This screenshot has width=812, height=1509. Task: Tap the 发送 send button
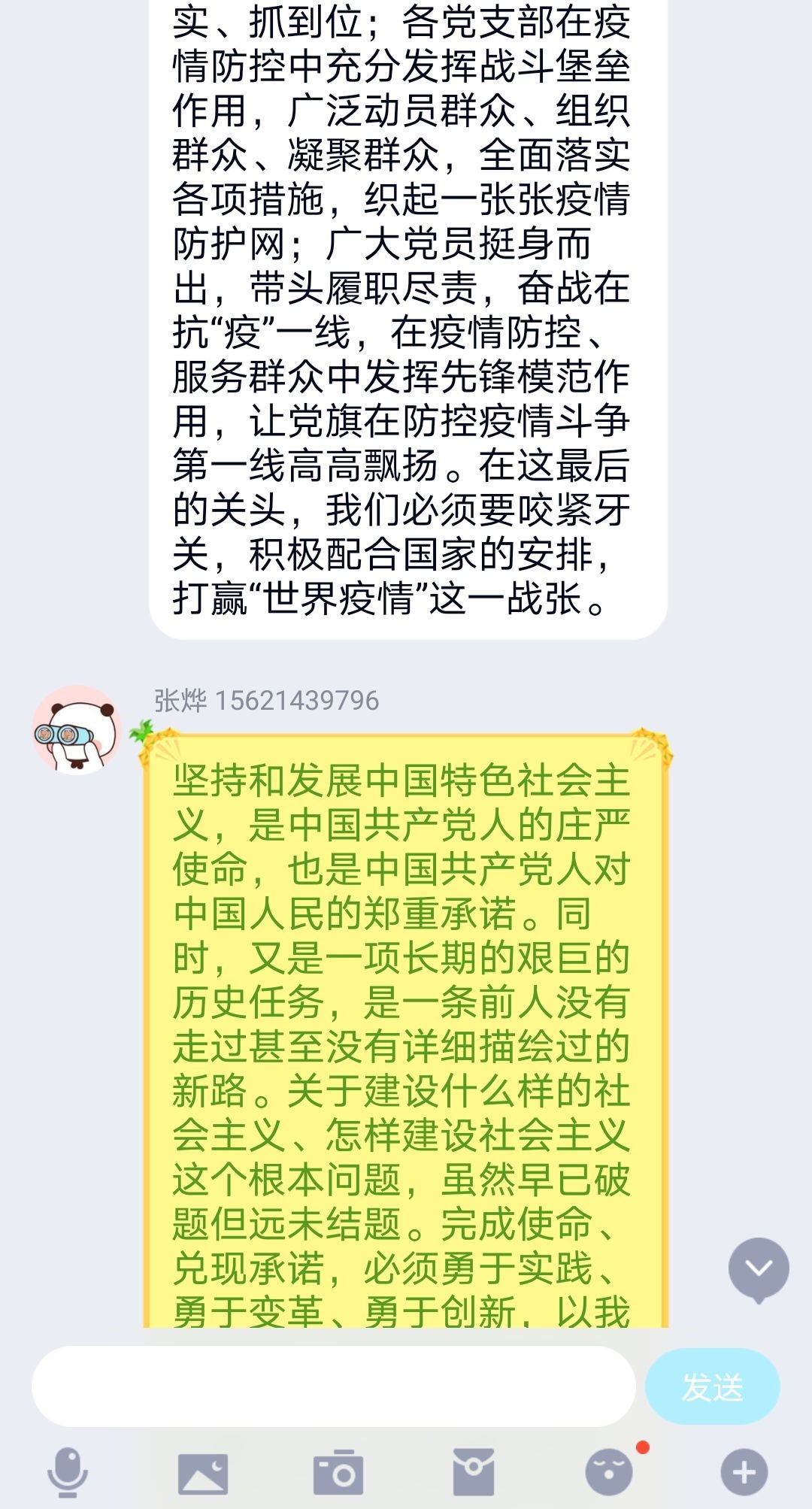tap(712, 1386)
